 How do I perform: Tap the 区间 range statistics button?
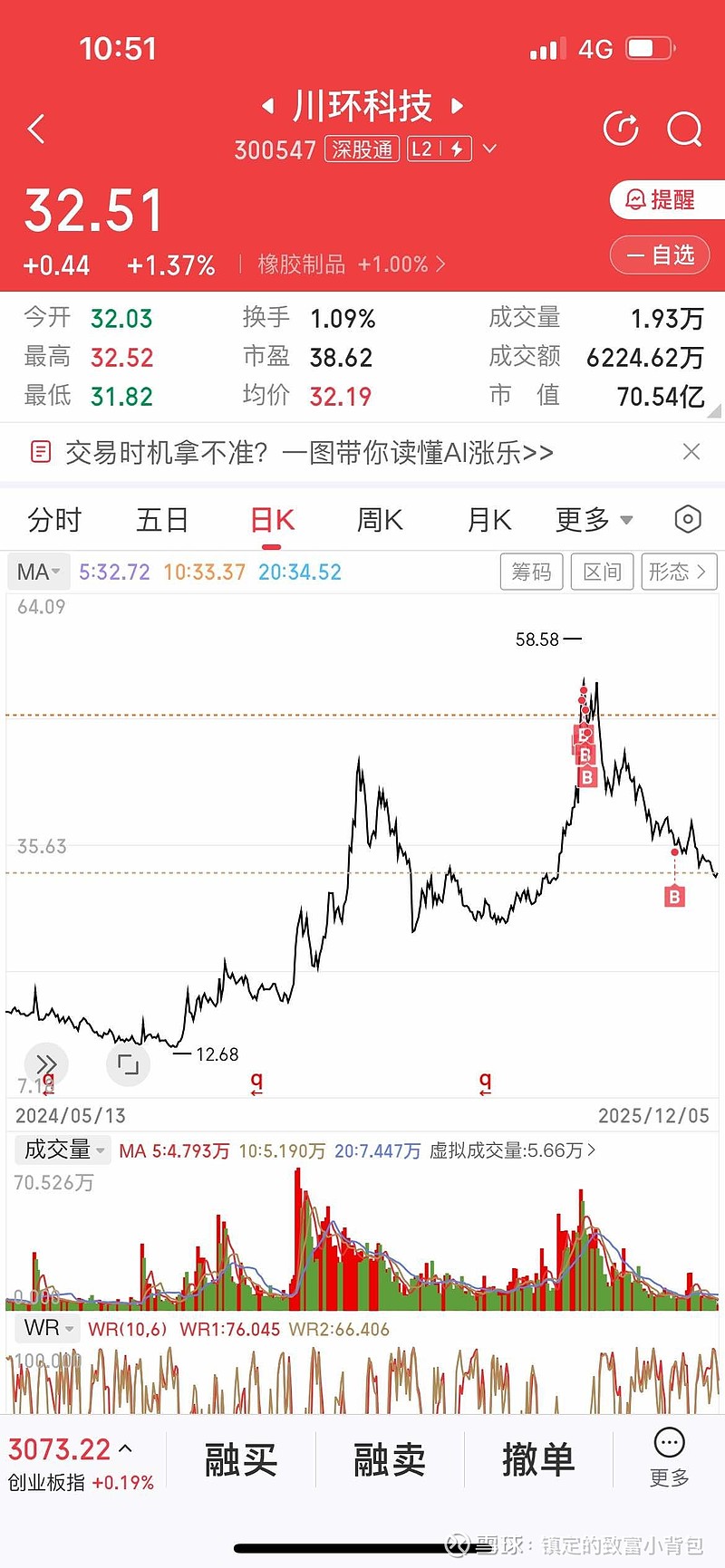tap(602, 572)
